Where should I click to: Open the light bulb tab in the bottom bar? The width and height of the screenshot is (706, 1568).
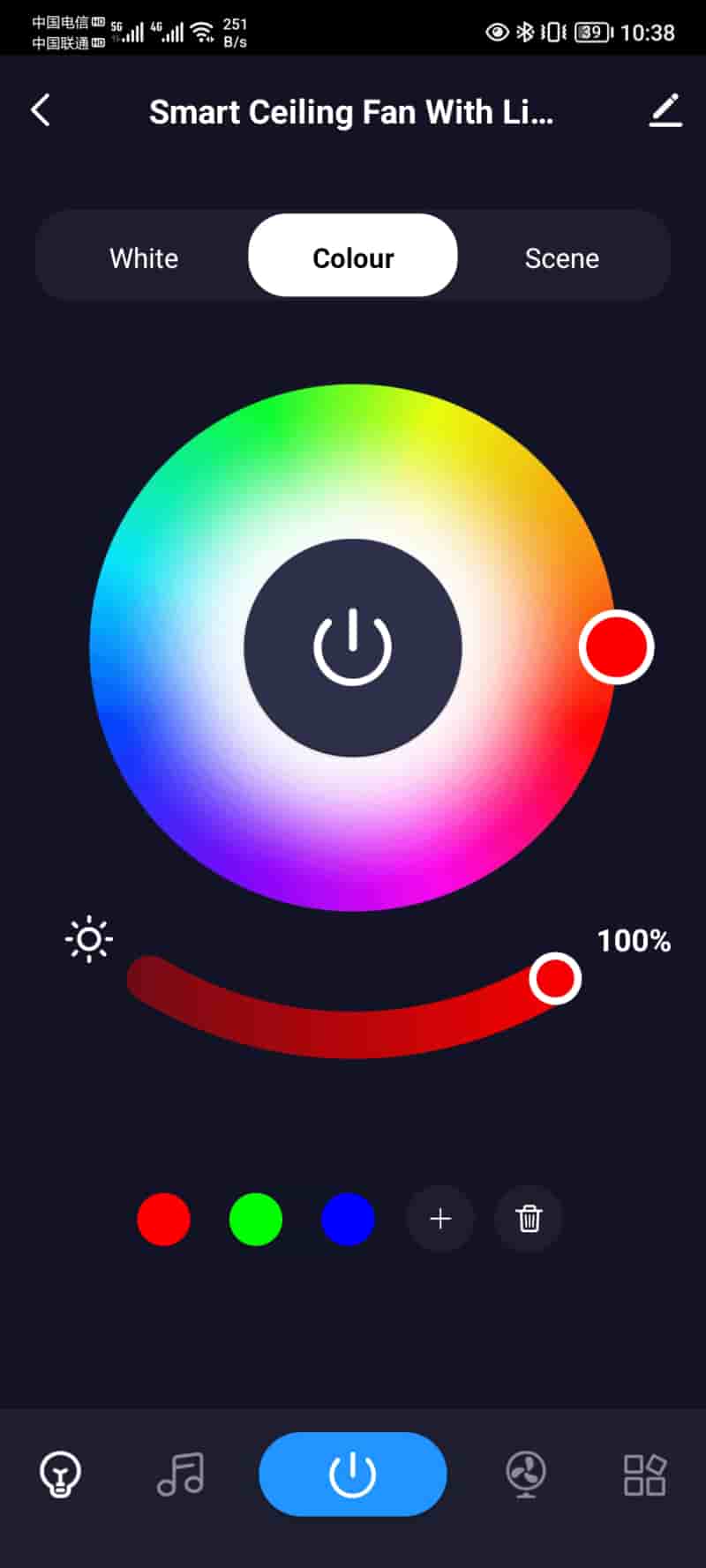coord(60,1475)
